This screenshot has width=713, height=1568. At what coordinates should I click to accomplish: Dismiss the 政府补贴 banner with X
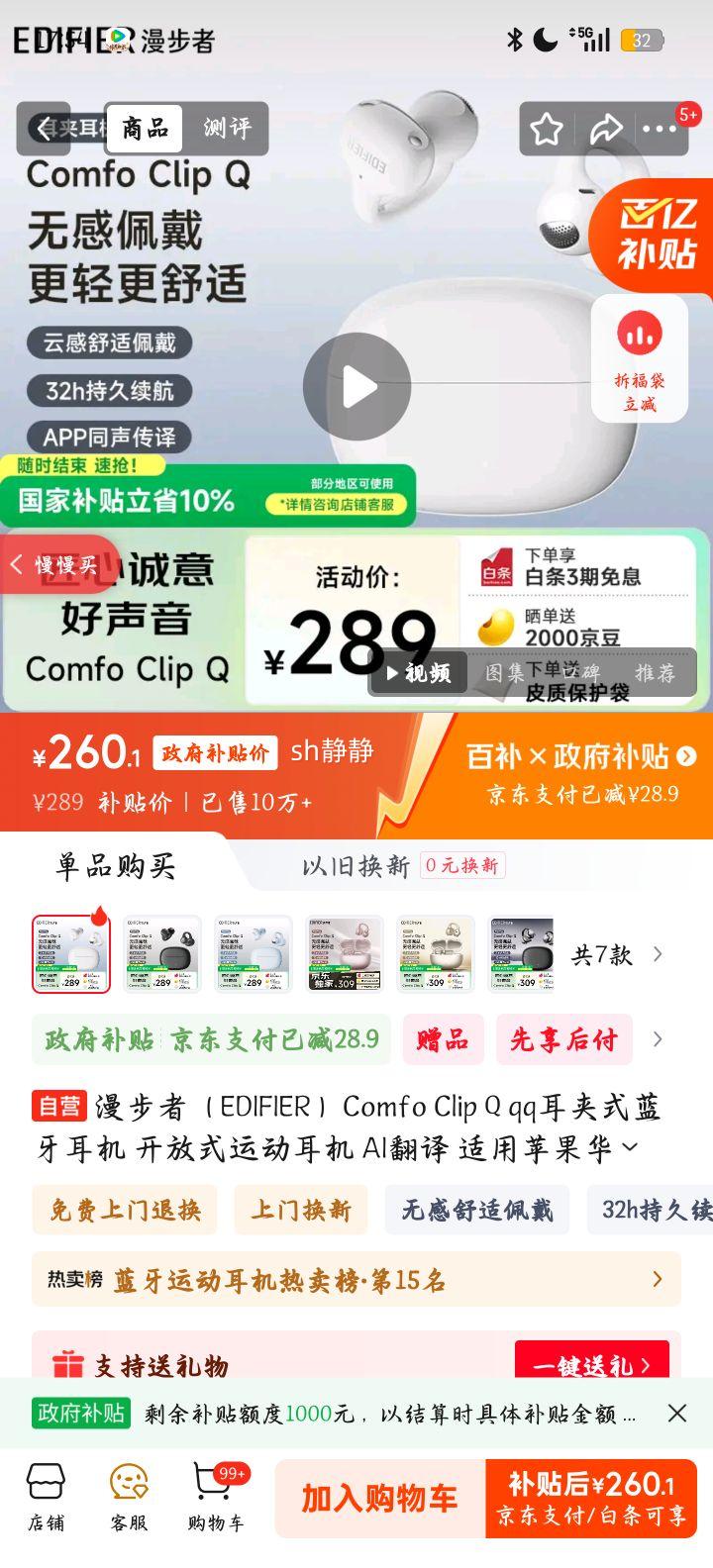pyautogui.click(x=677, y=1414)
